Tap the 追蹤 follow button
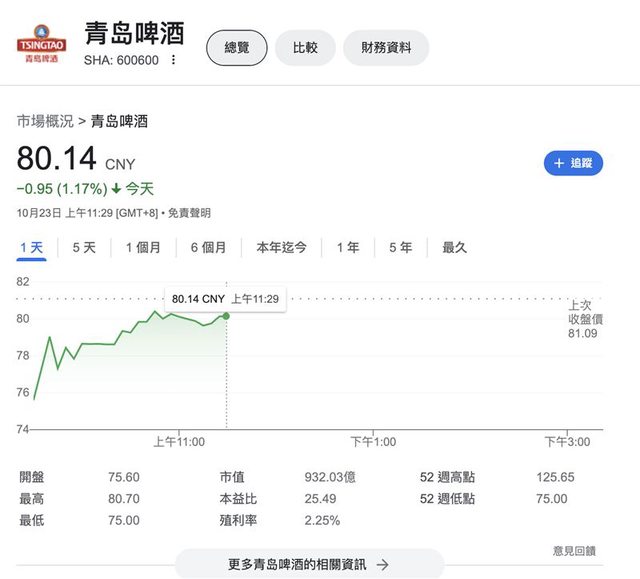The height and width of the screenshot is (579, 640). coord(573,163)
